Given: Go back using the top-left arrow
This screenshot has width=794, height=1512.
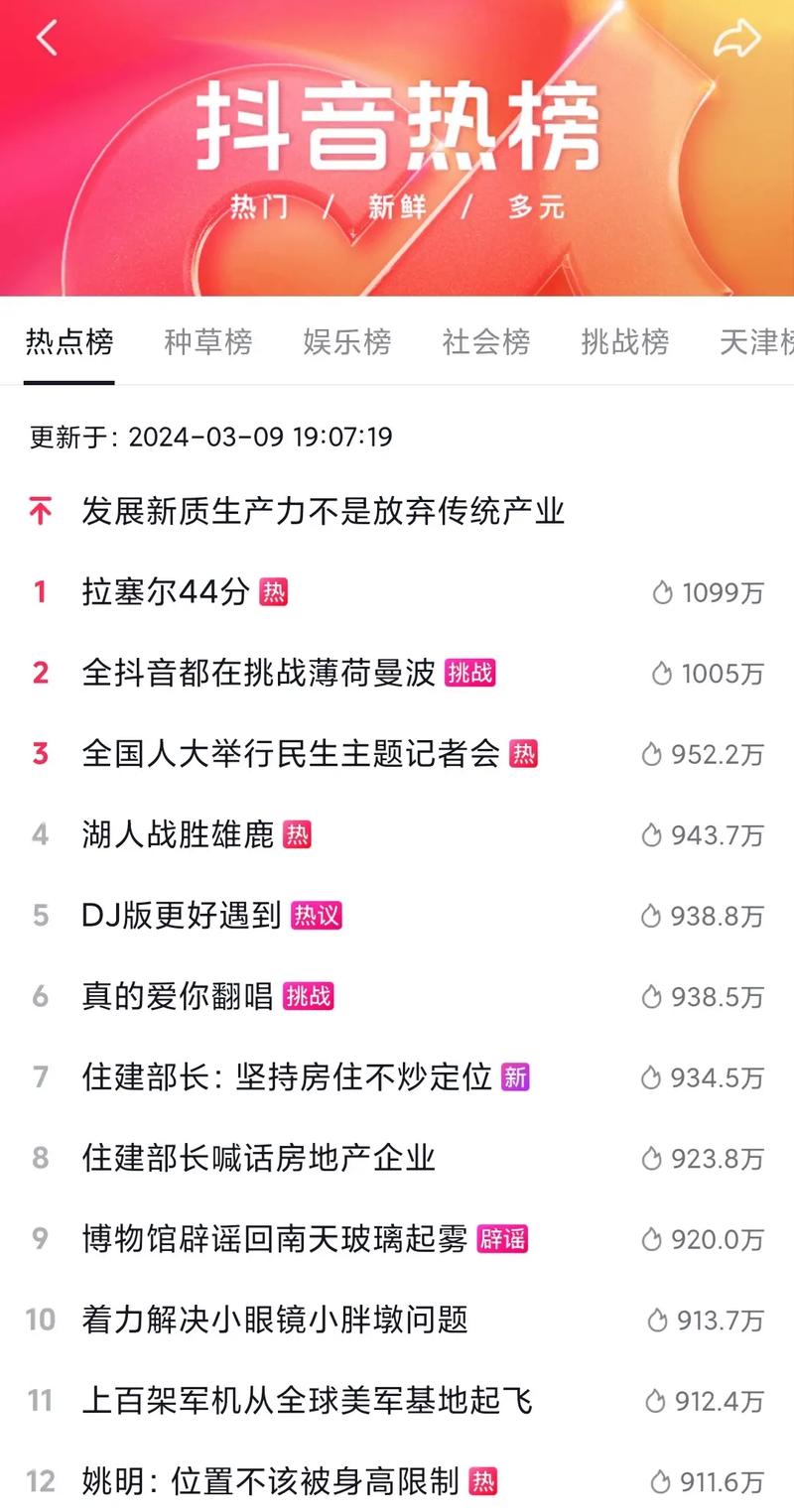Looking at the screenshot, I should pos(47,38).
